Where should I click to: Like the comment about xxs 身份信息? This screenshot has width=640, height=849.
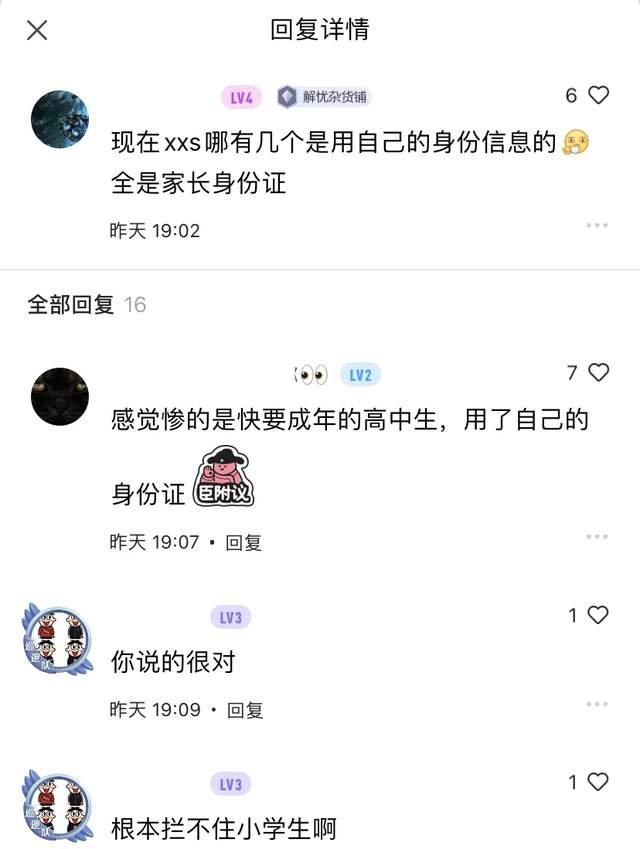point(598,96)
